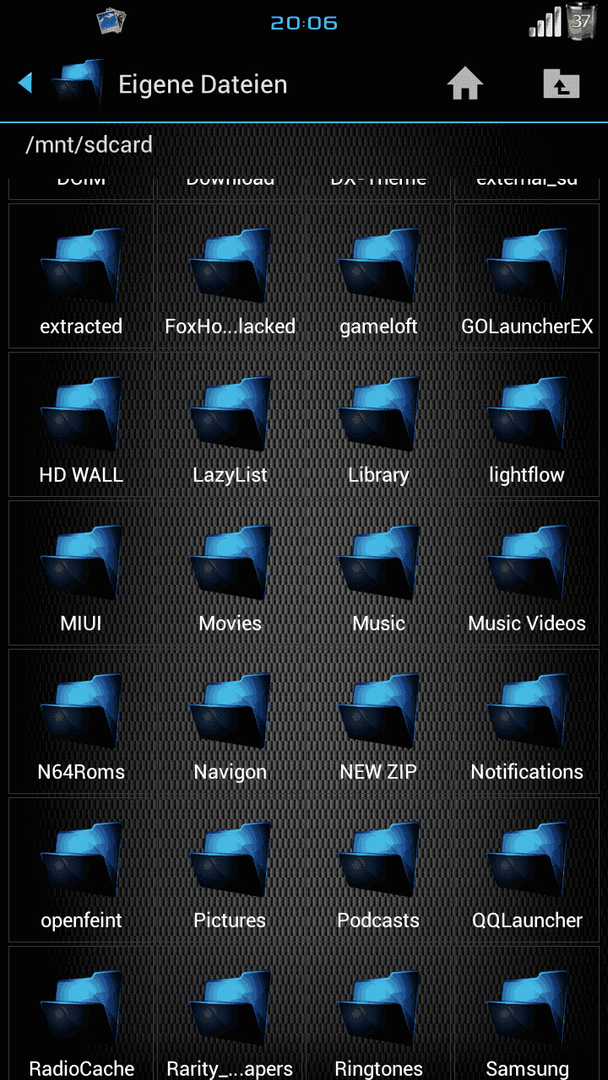Open the extracted folder

click(x=81, y=276)
